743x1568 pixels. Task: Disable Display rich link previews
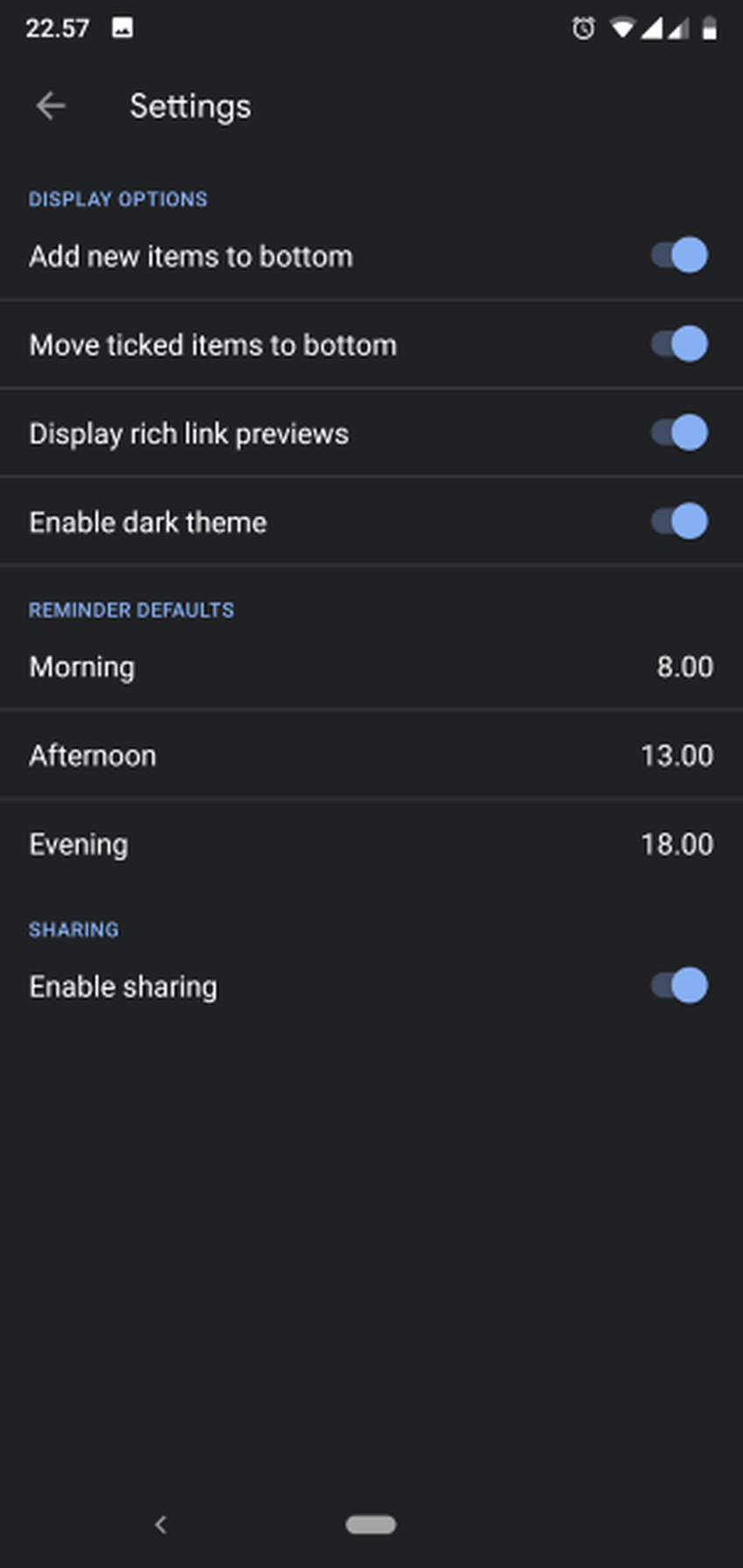click(x=679, y=433)
